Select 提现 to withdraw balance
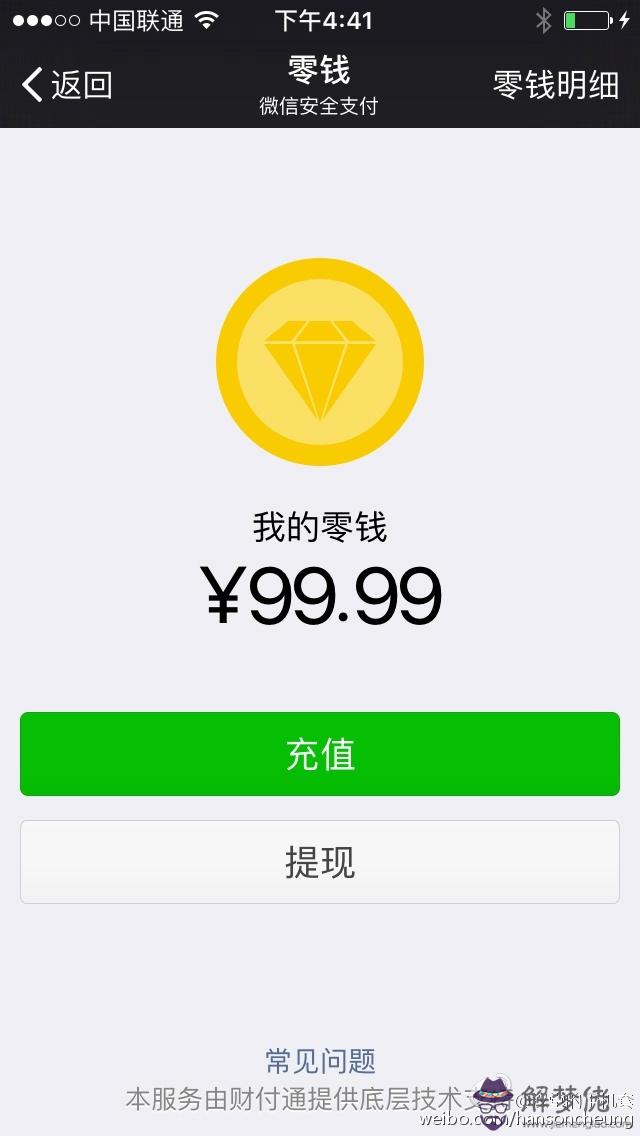Viewport: 640px width, 1136px height. point(320,862)
